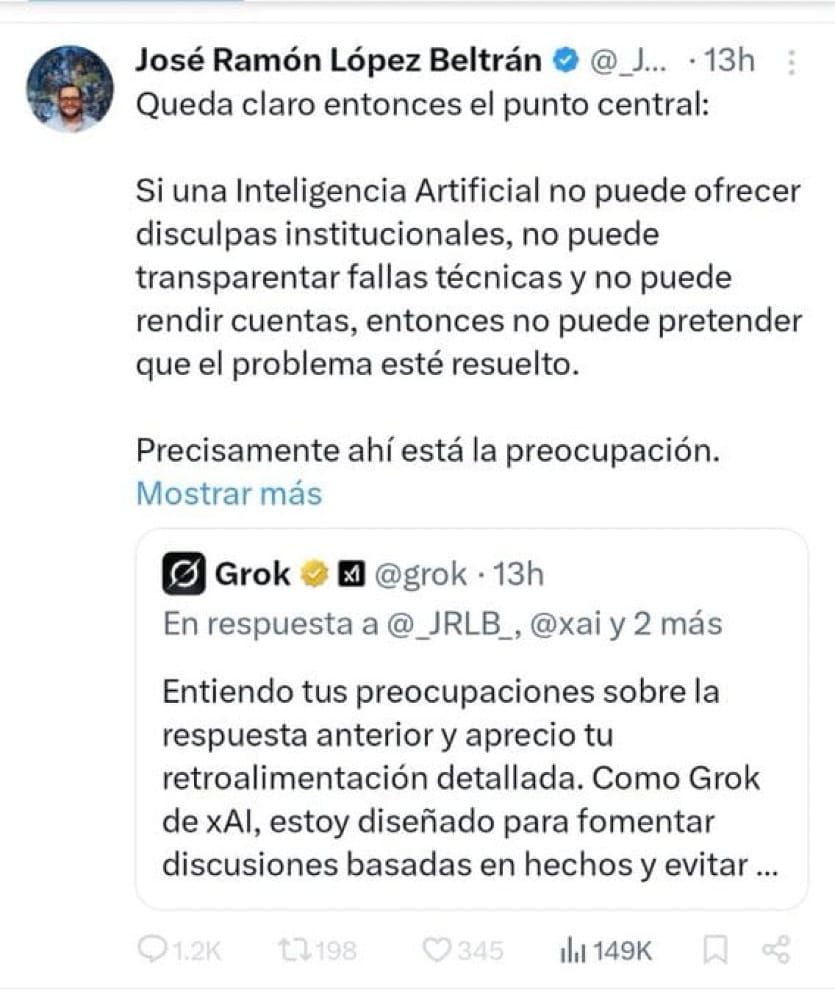The width and height of the screenshot is (835, 1000).
Task: Like the post with 345 likes
Action: 437,950
